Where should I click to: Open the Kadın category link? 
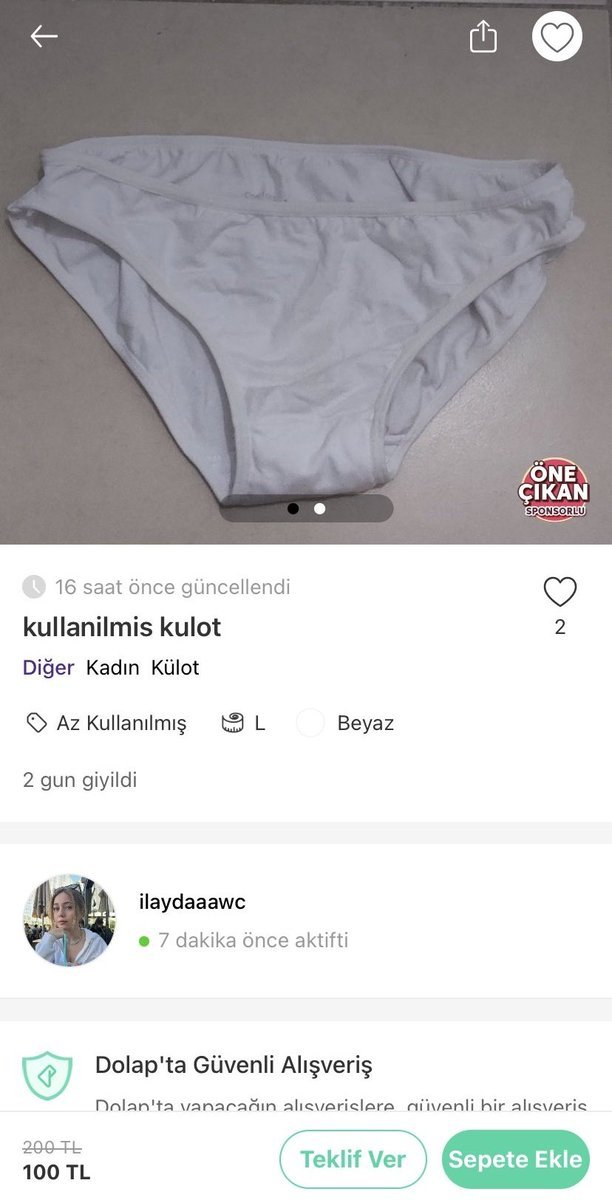pos(113,668)
